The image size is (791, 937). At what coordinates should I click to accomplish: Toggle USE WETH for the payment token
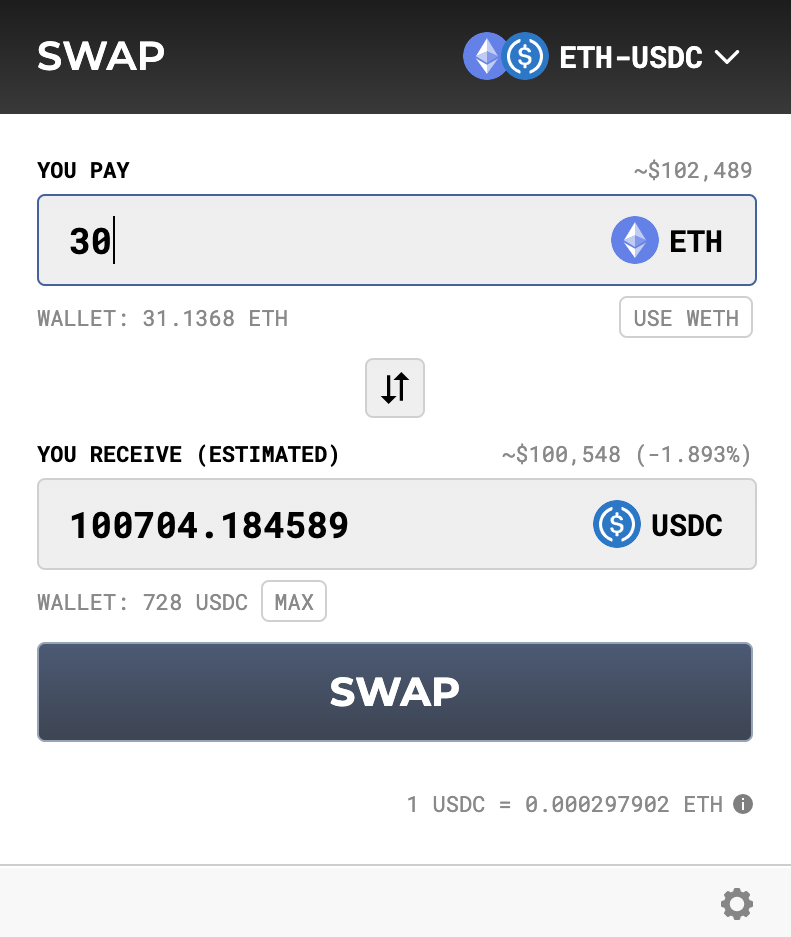click(686, 317)
